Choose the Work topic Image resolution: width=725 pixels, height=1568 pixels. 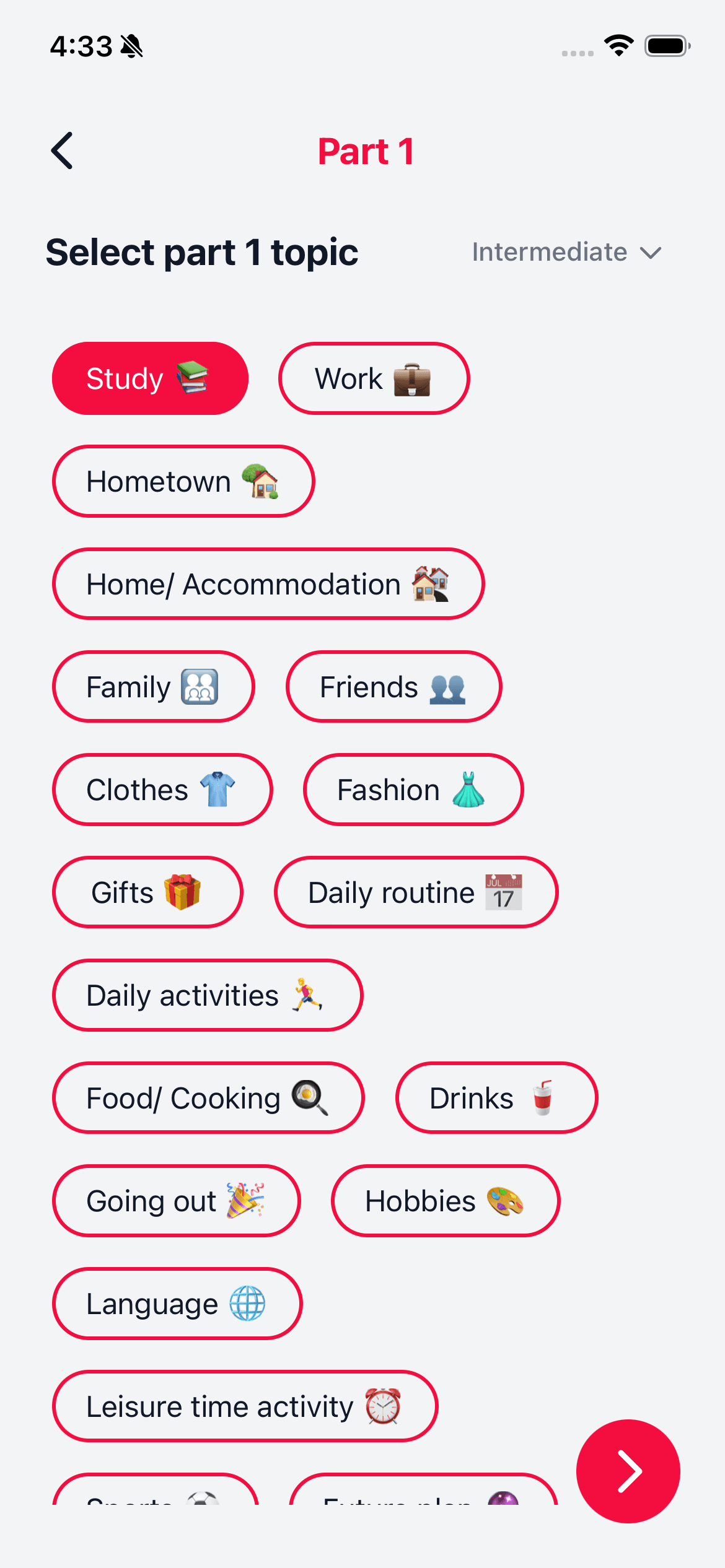(374, 378)
